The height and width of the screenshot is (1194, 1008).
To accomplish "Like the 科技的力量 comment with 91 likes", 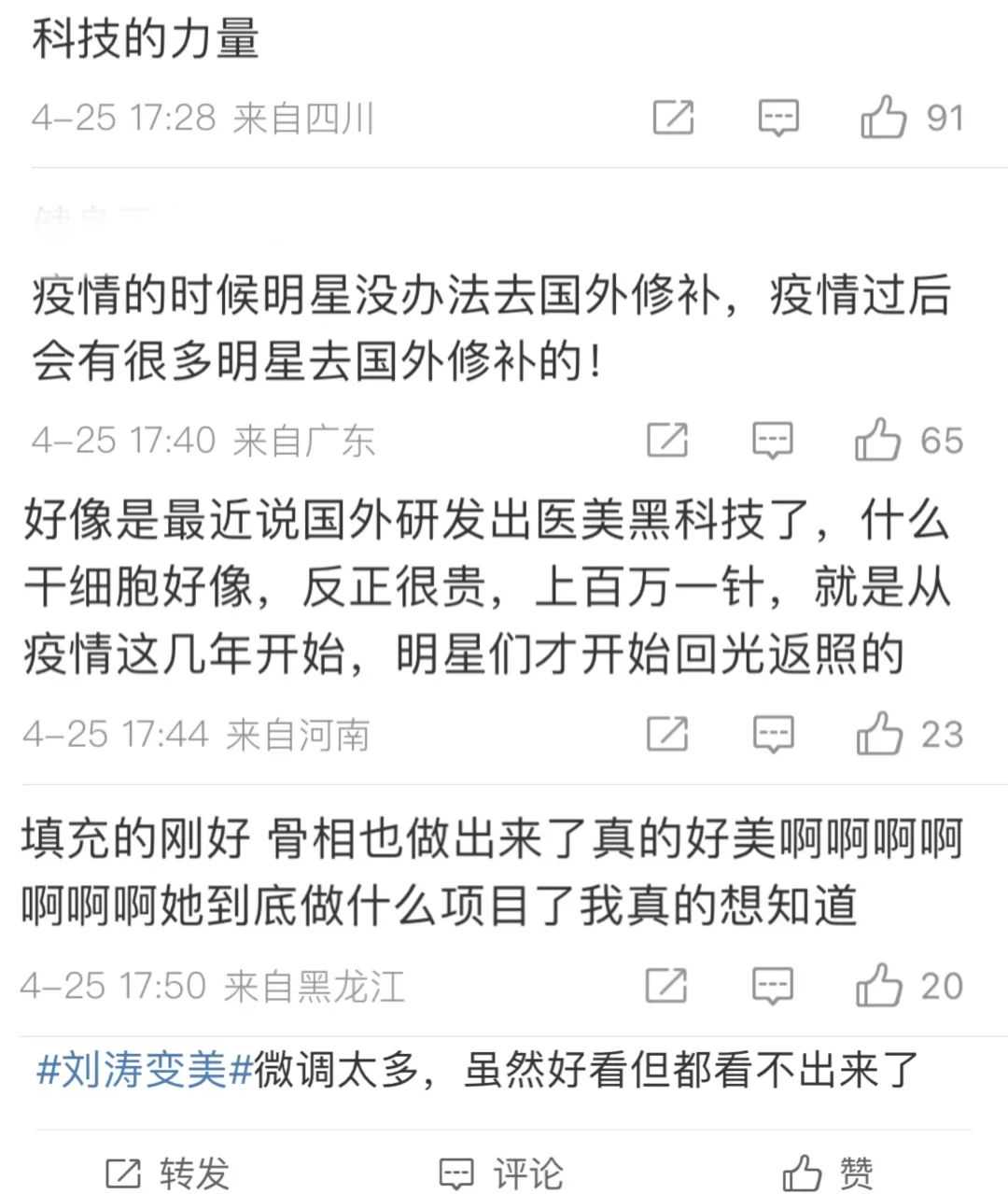I will (883, 119).
